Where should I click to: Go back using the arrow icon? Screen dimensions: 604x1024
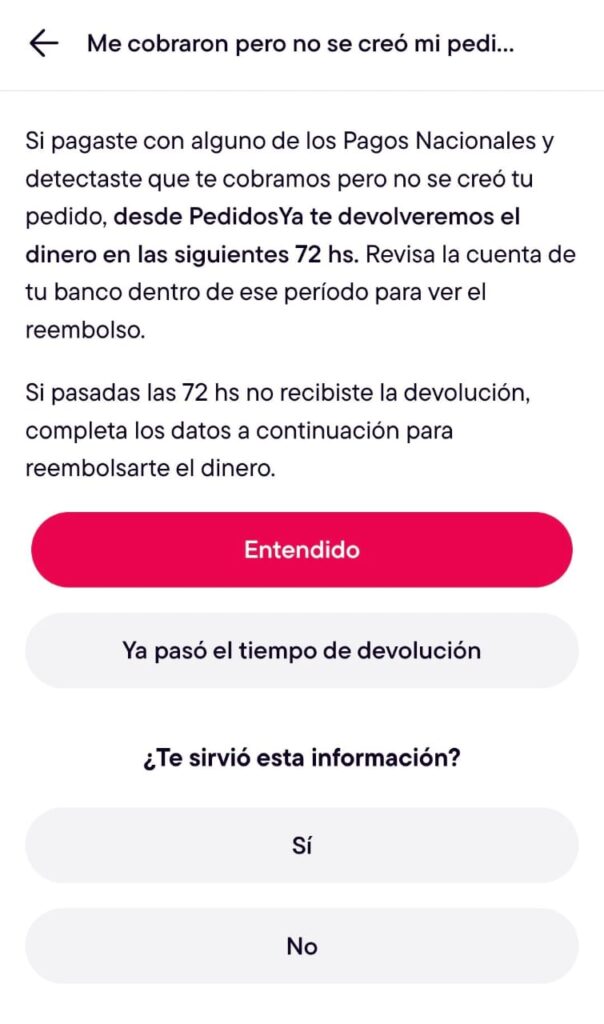click(45, 44)
